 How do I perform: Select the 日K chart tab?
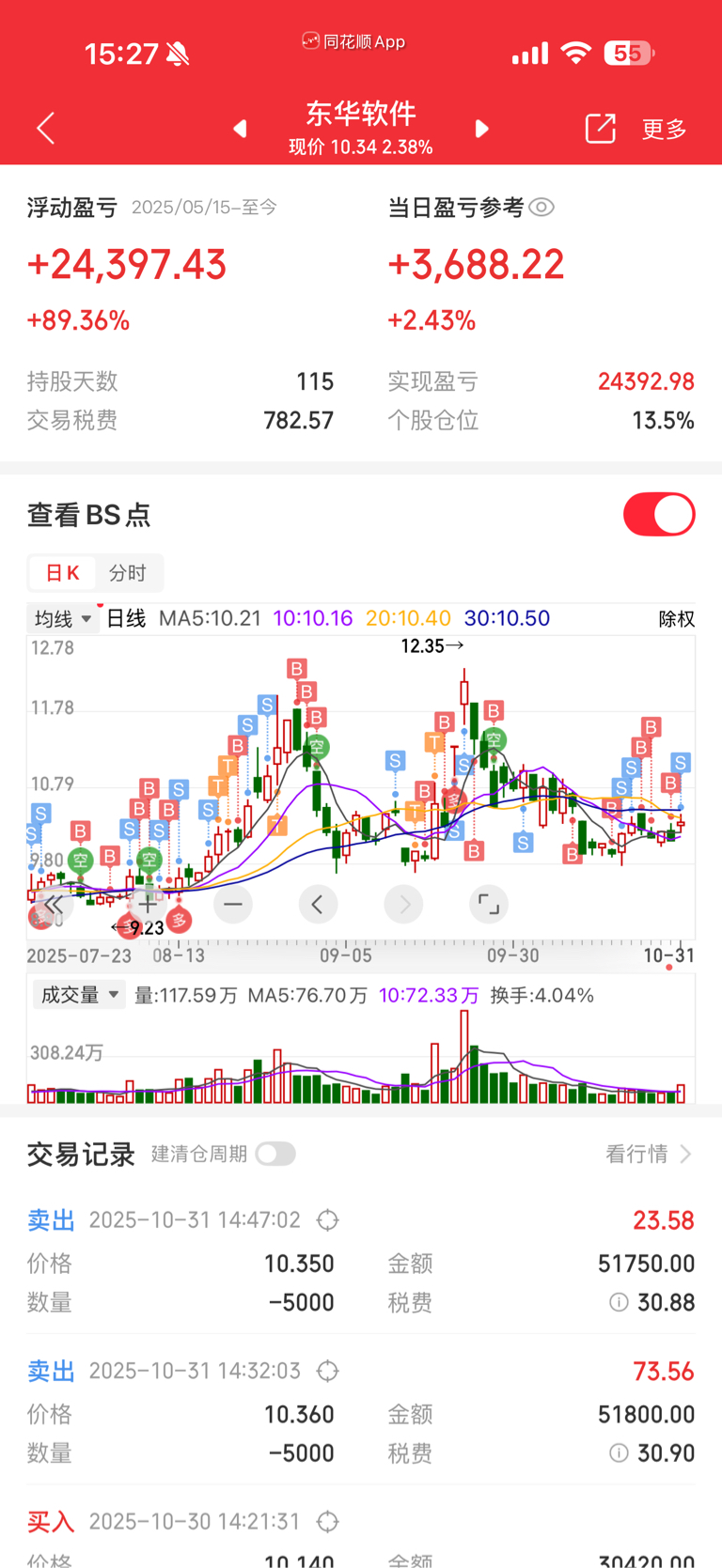pyautogui.click(x=62, y=573)
